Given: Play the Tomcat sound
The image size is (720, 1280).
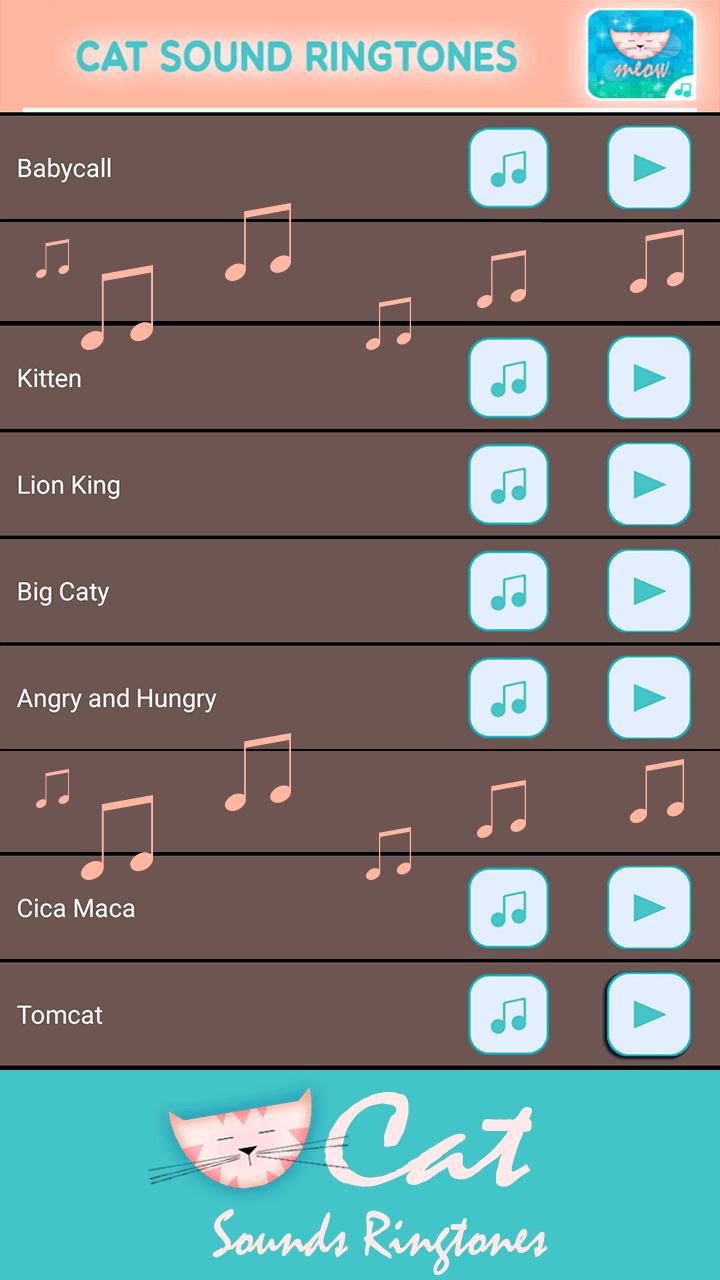Looking at the screenshot, I should (649, 1015).
